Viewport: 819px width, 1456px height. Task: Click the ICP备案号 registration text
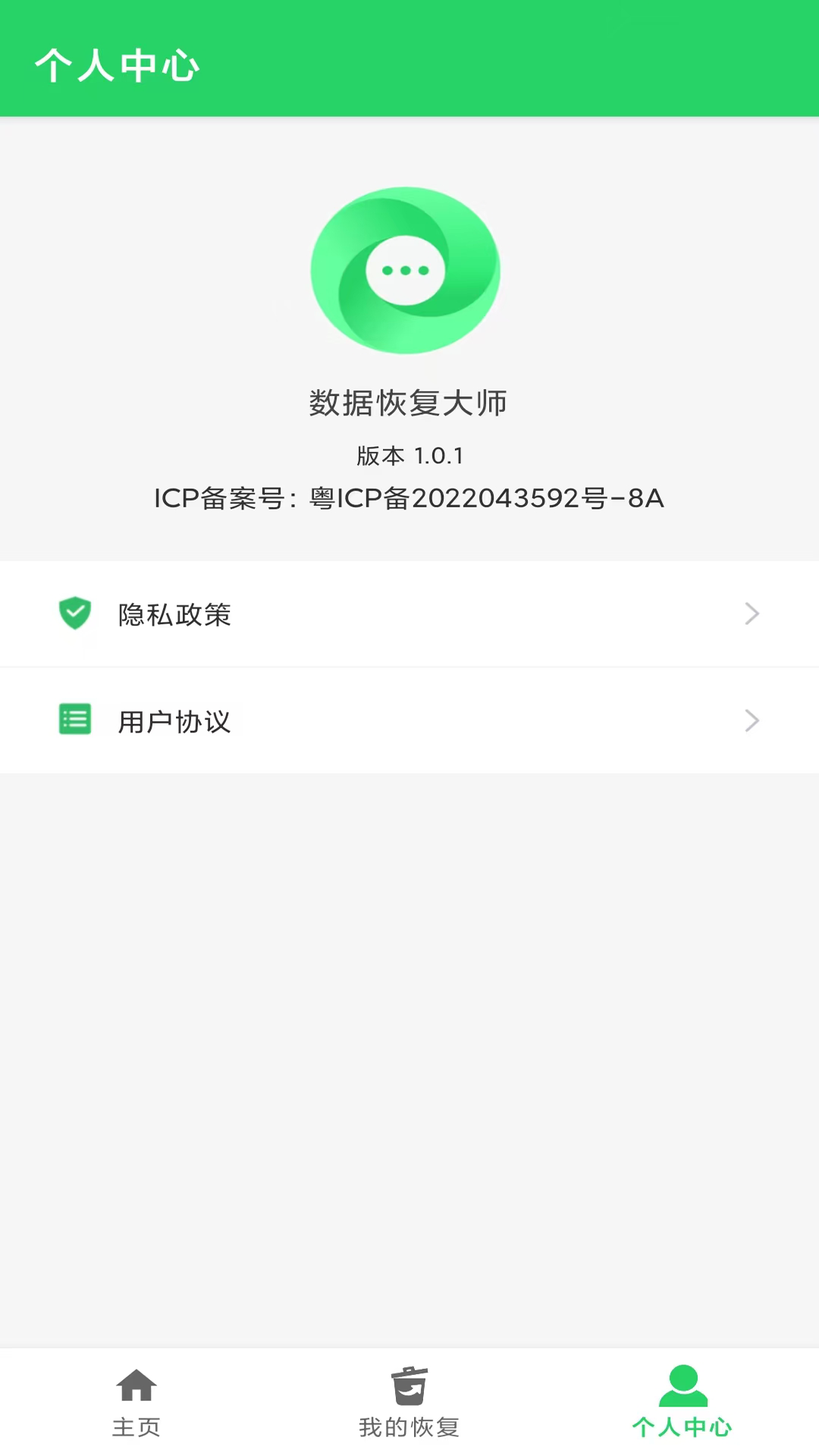pyautogui.click(x=409, y=499)
